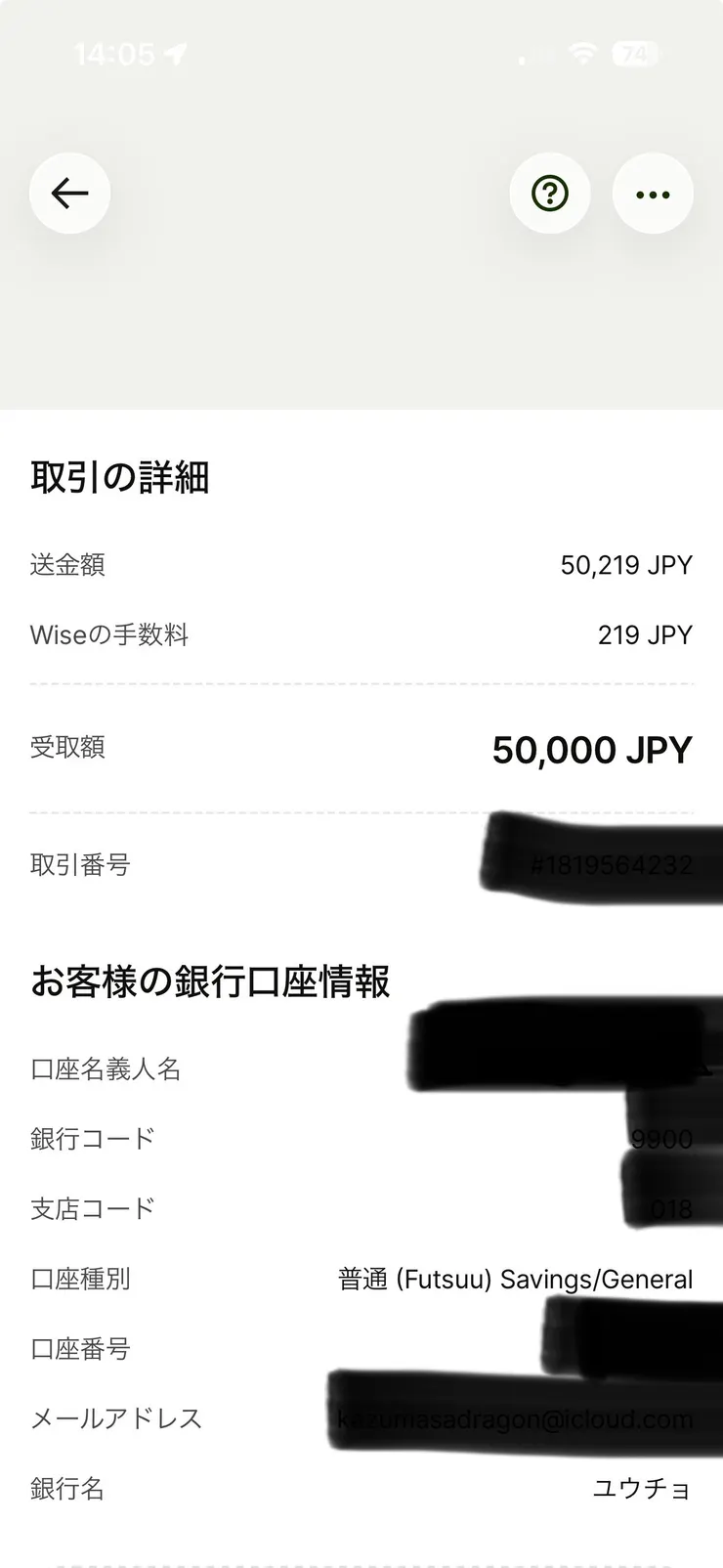Select the 取引の詳細 section heading

click(121, 478)
